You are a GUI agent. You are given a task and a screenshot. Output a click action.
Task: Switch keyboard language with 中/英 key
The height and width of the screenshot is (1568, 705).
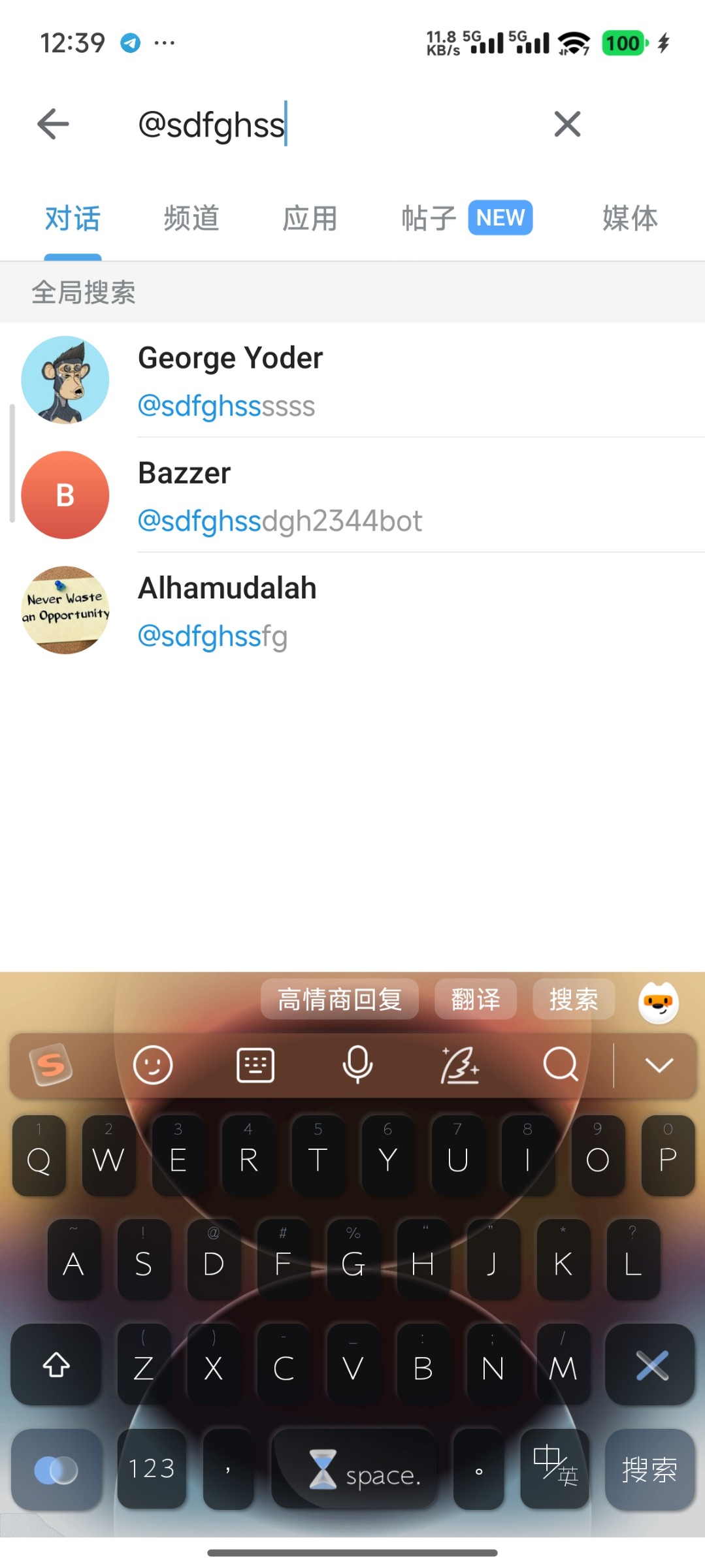(x=555, y=1469)
